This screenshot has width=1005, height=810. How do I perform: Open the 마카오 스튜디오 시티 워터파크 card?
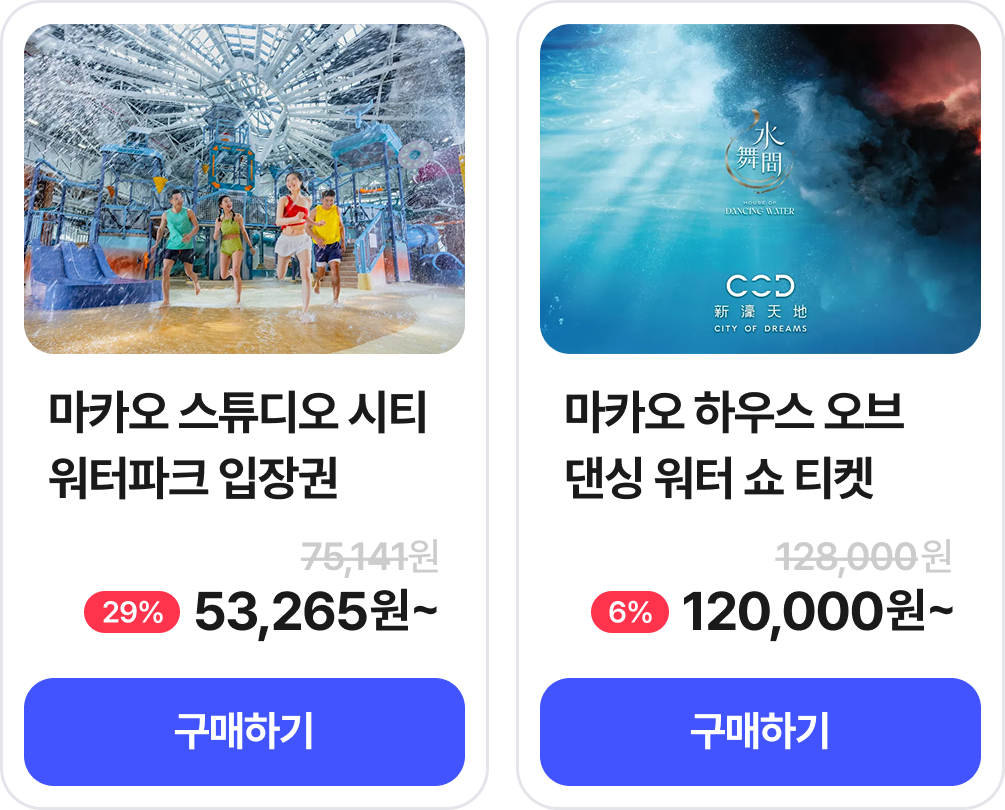pyautogui.click(x=244, y=190)
